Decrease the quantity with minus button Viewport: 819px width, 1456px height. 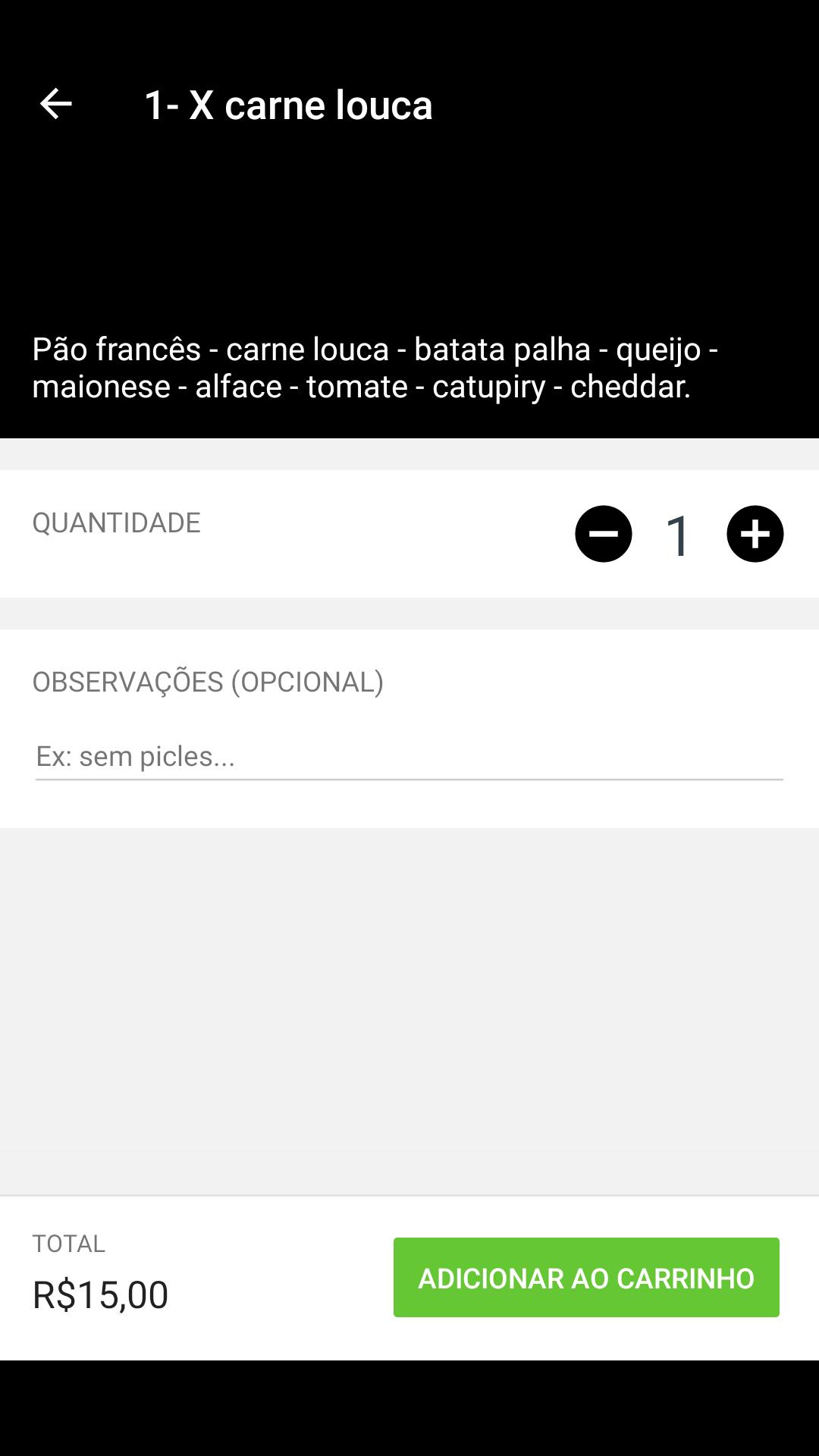click(604, 534)
